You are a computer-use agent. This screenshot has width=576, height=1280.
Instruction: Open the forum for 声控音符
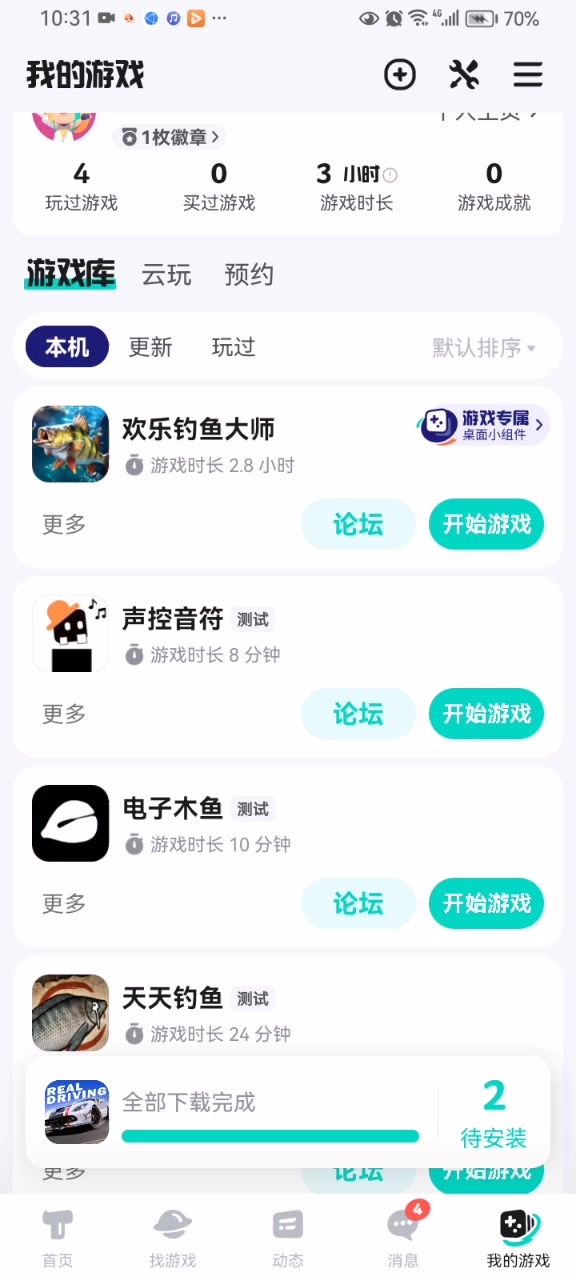coord(358,714)
